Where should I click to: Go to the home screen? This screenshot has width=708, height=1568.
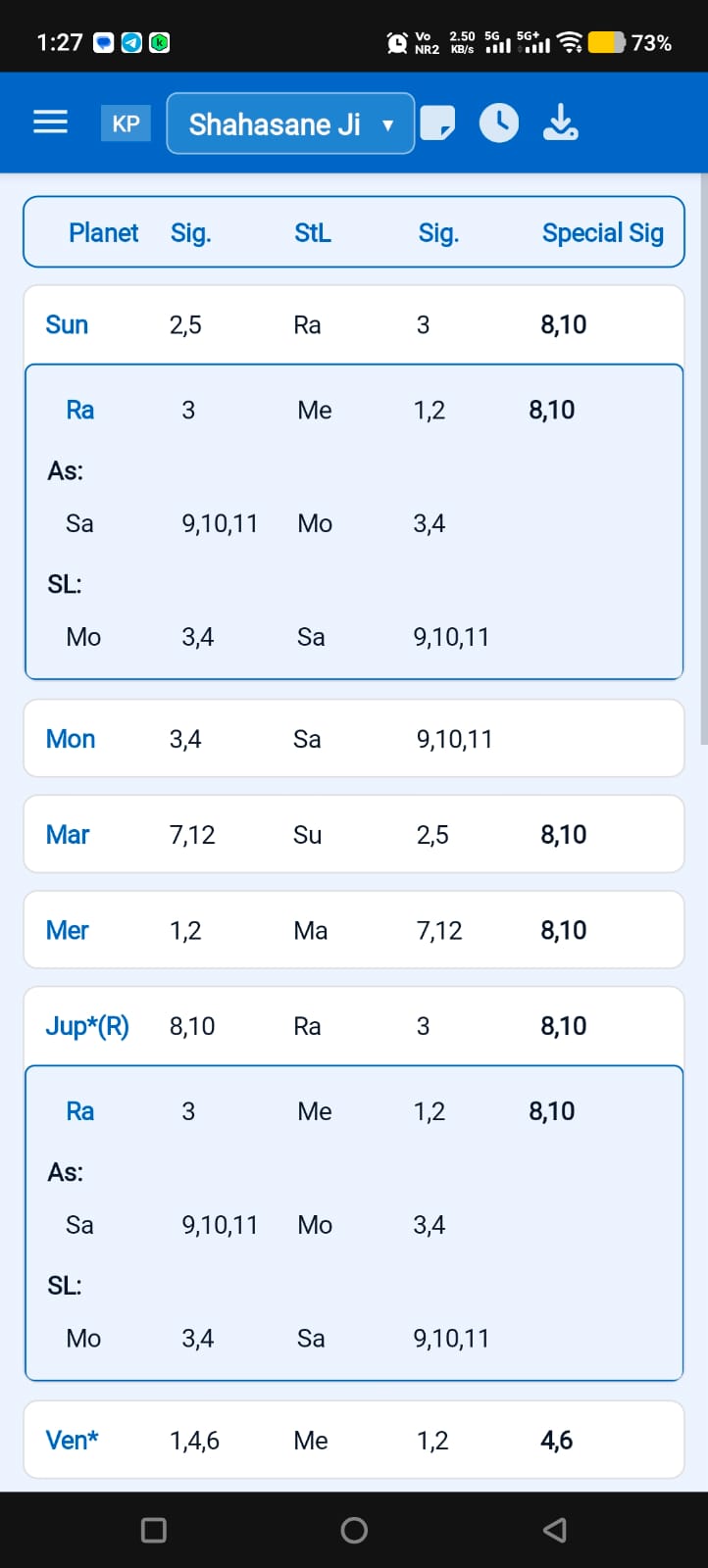click(354, 1530)
